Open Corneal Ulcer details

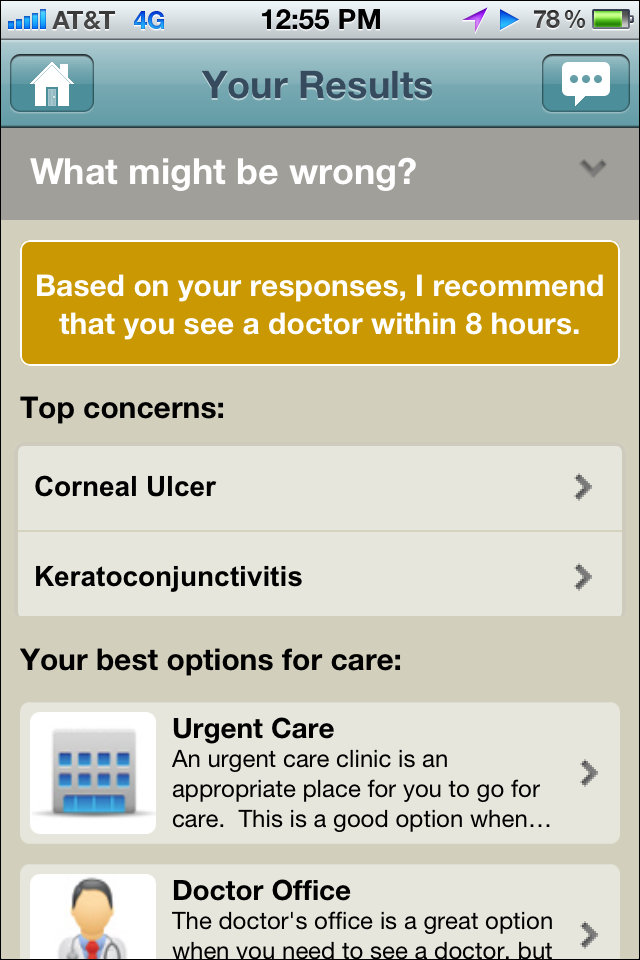(320, 487)
